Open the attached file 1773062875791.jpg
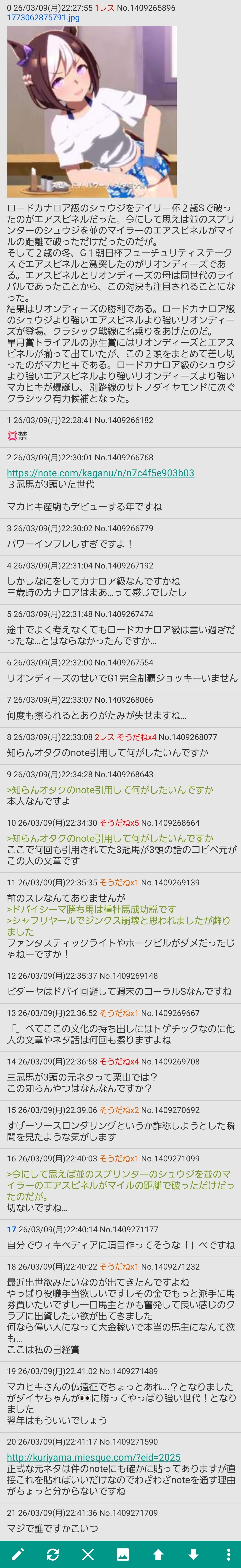The width and height of the screenshot is (241, 1568). [43, 18]
